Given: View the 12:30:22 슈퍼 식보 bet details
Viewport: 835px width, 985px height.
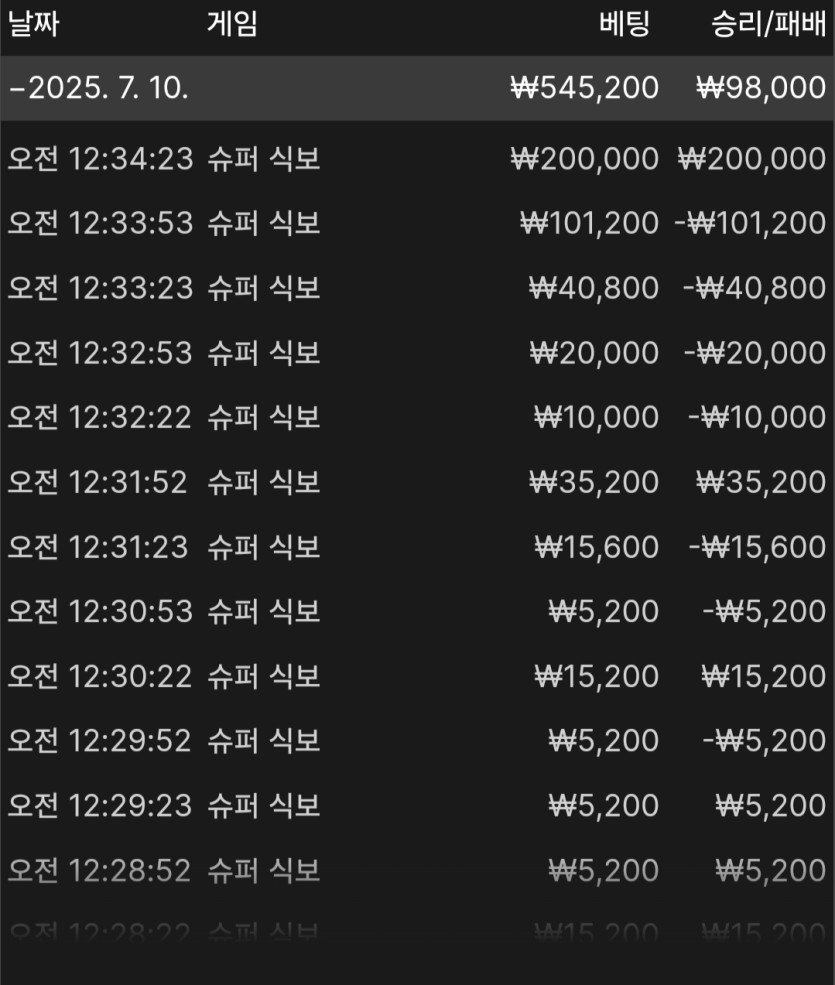Looking at the screenshot, I should (x=417, y=676).
